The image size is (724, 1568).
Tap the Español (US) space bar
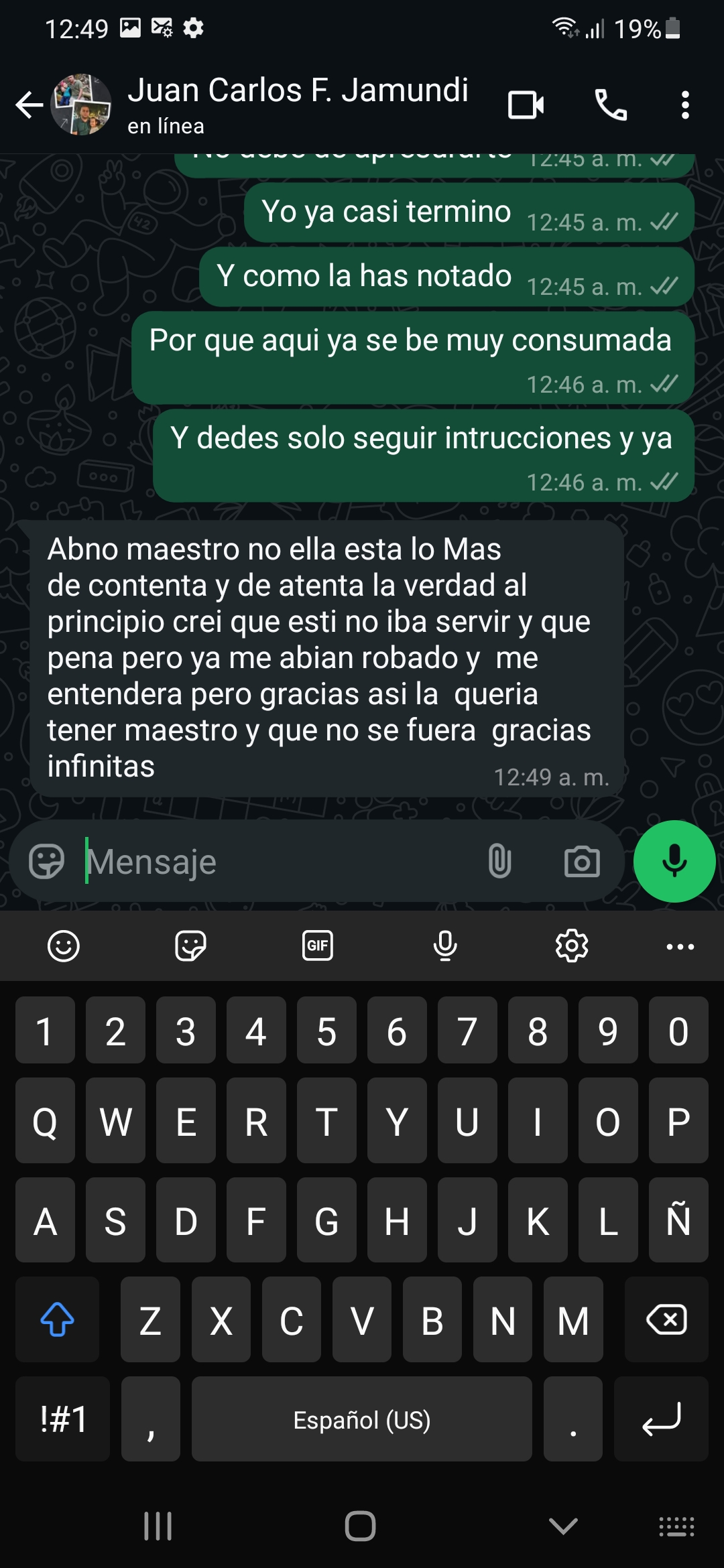click(362, 1419)
